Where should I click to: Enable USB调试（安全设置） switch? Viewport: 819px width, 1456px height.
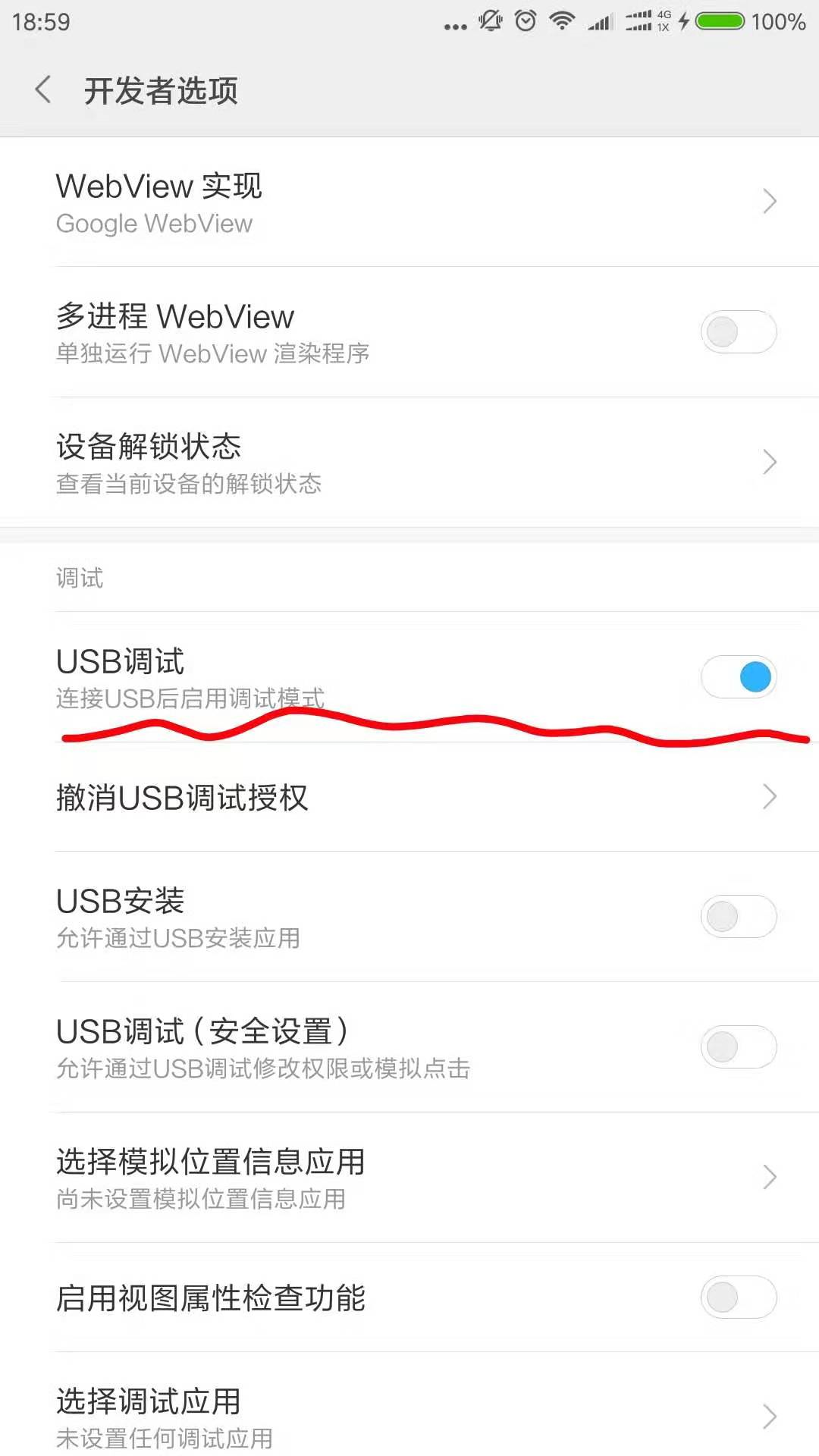(738, 1046)
